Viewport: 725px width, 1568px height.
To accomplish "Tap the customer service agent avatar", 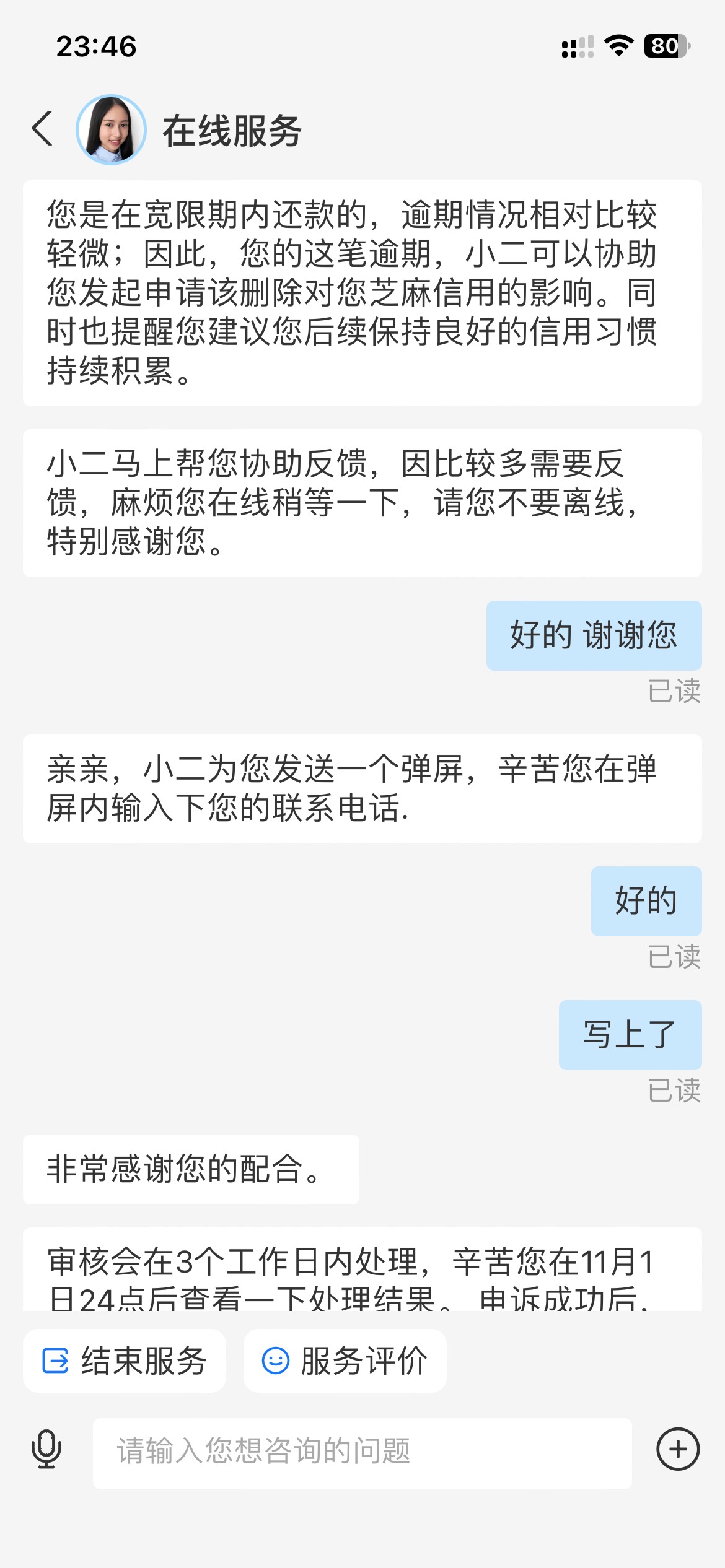I will pyautogui.click(x=112, y=129).
